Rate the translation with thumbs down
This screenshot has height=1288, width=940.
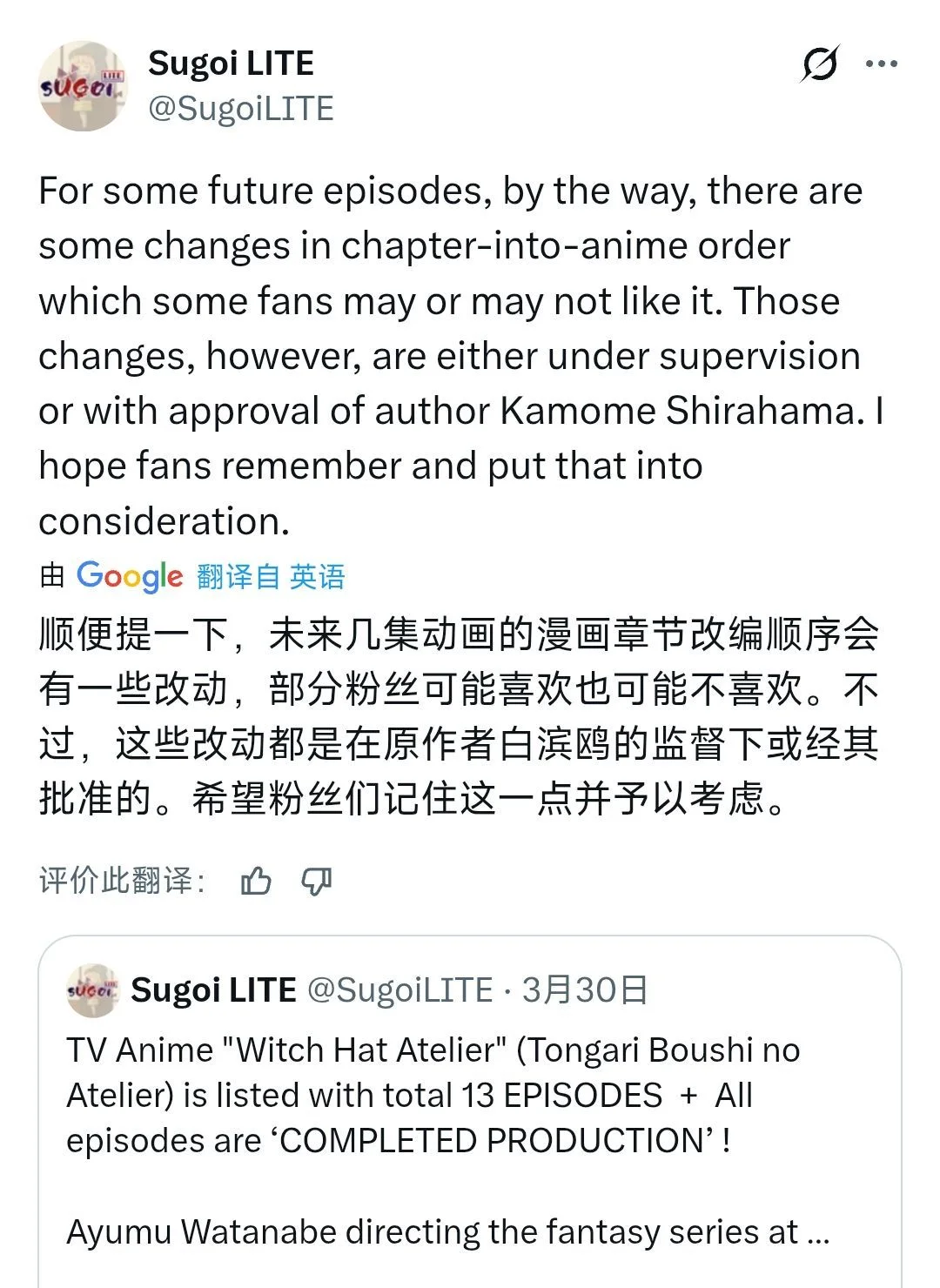point(316,882)
